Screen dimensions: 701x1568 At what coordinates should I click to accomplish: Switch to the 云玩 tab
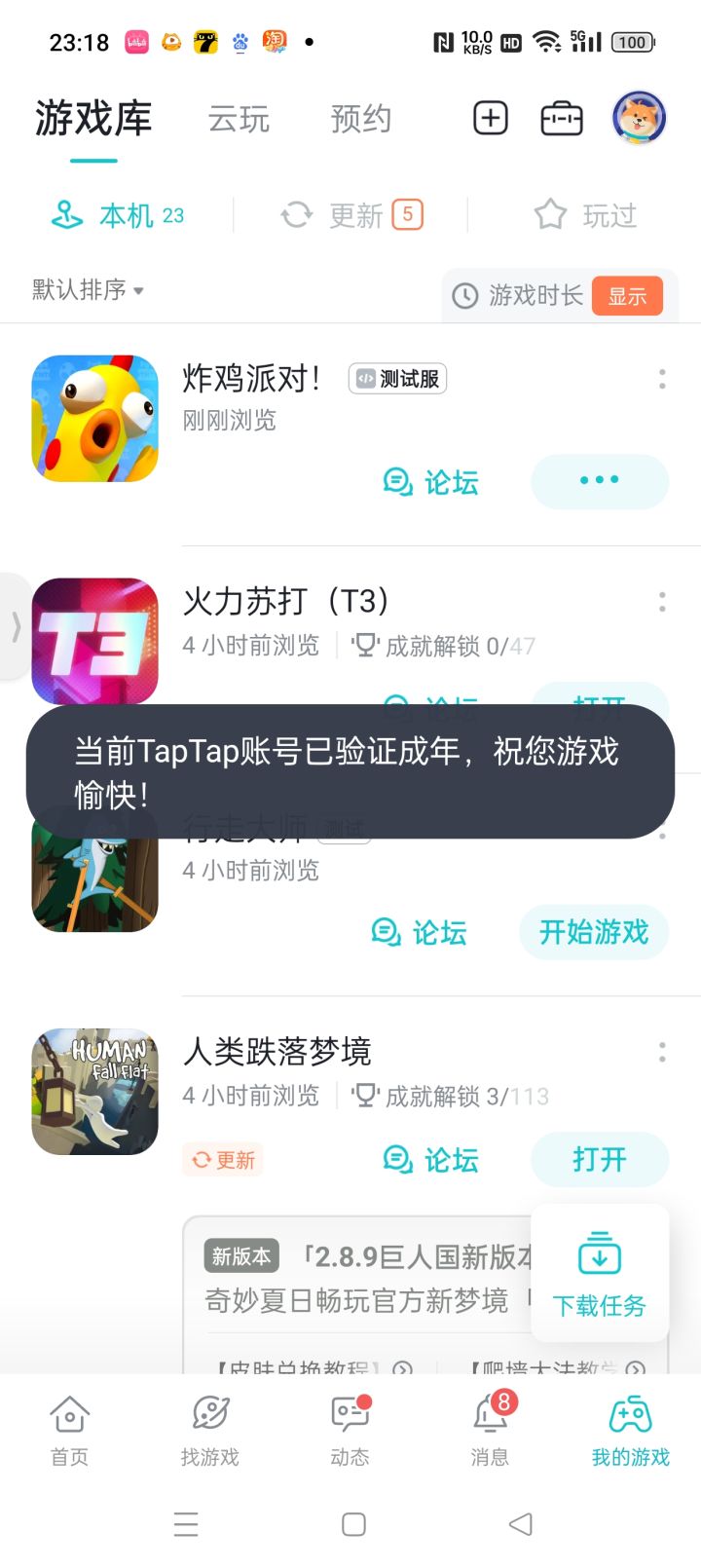point(239,120)
